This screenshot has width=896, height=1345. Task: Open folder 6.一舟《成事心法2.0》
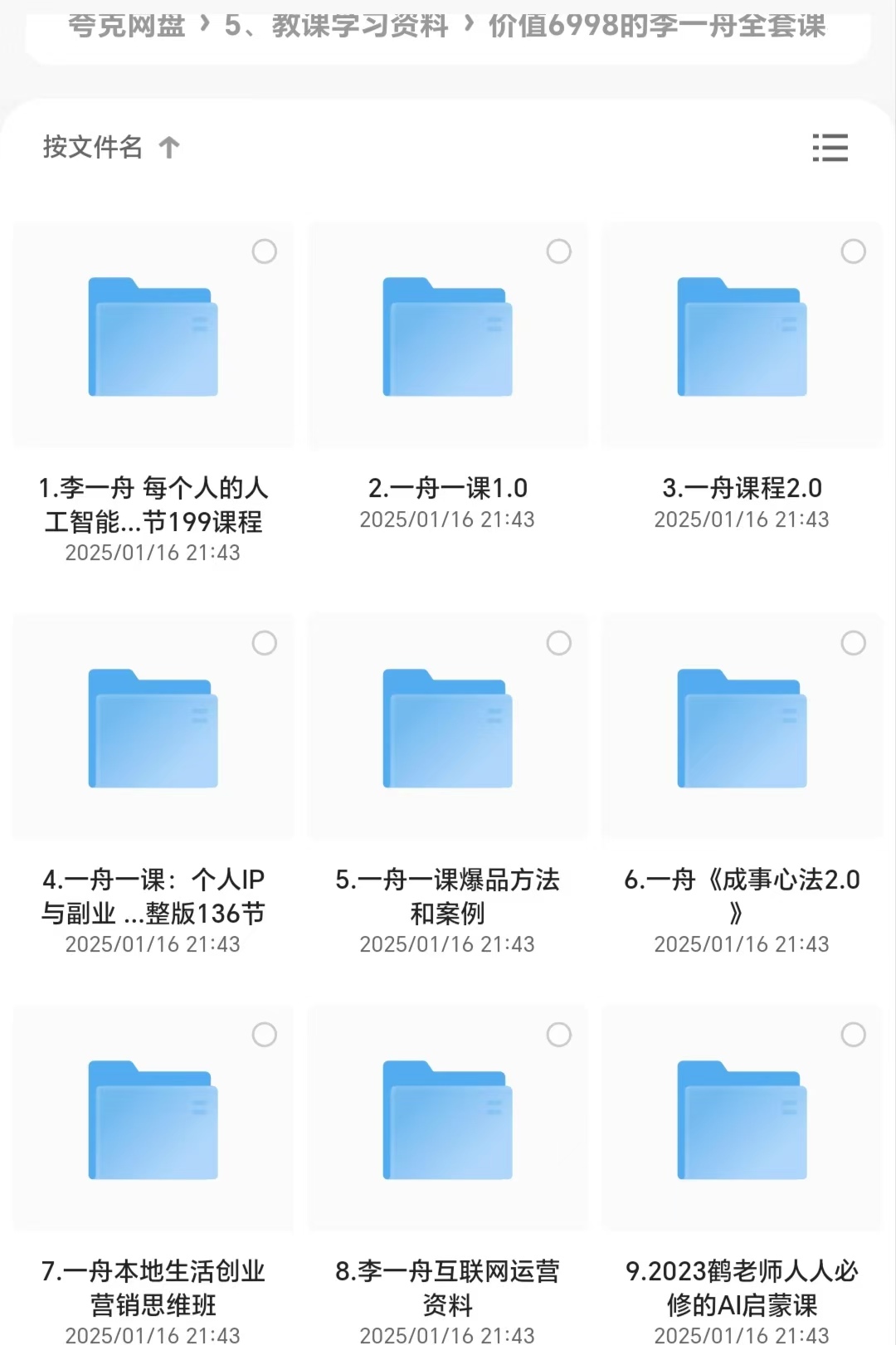pos(742,729)
